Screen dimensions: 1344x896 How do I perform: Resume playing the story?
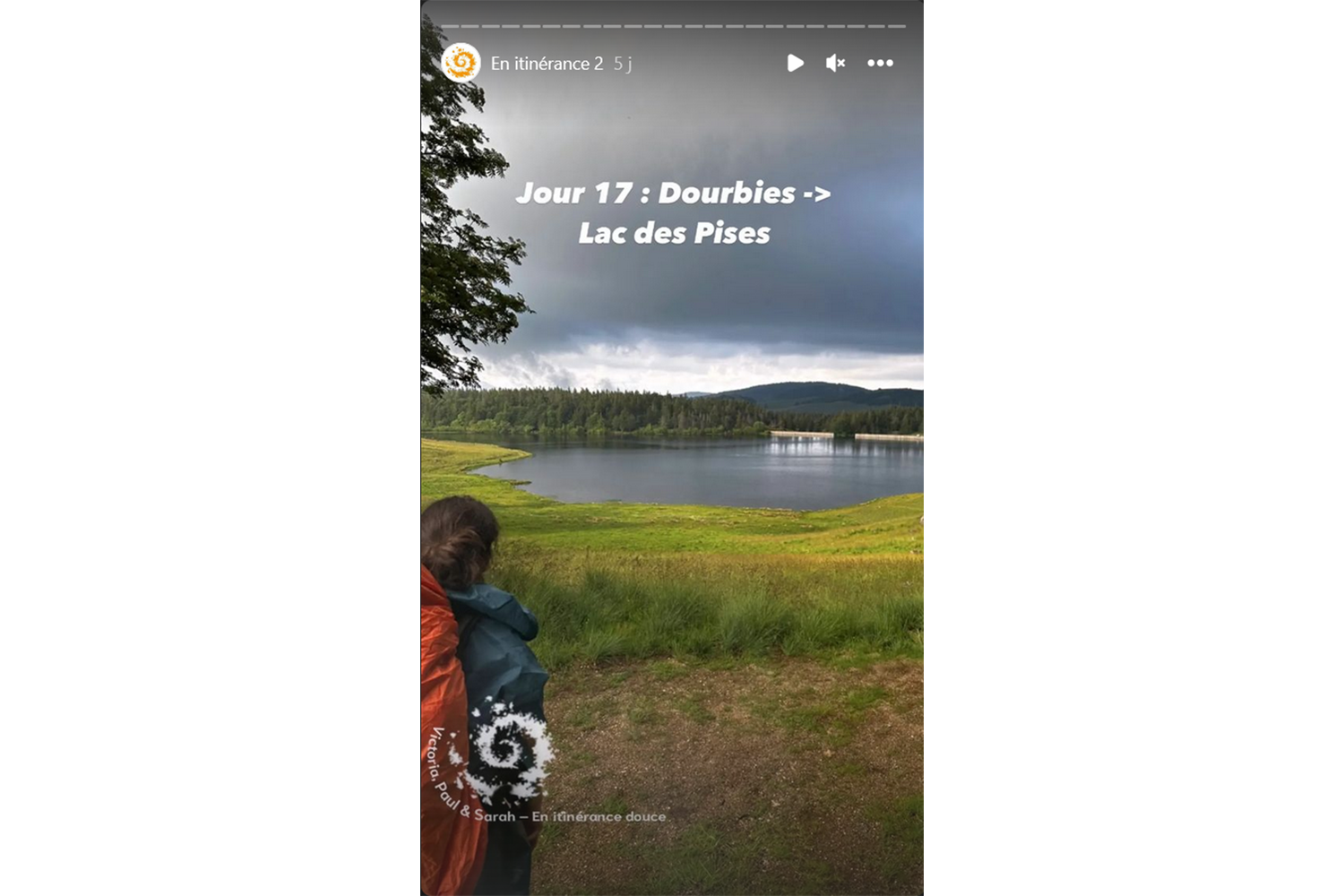795,63
